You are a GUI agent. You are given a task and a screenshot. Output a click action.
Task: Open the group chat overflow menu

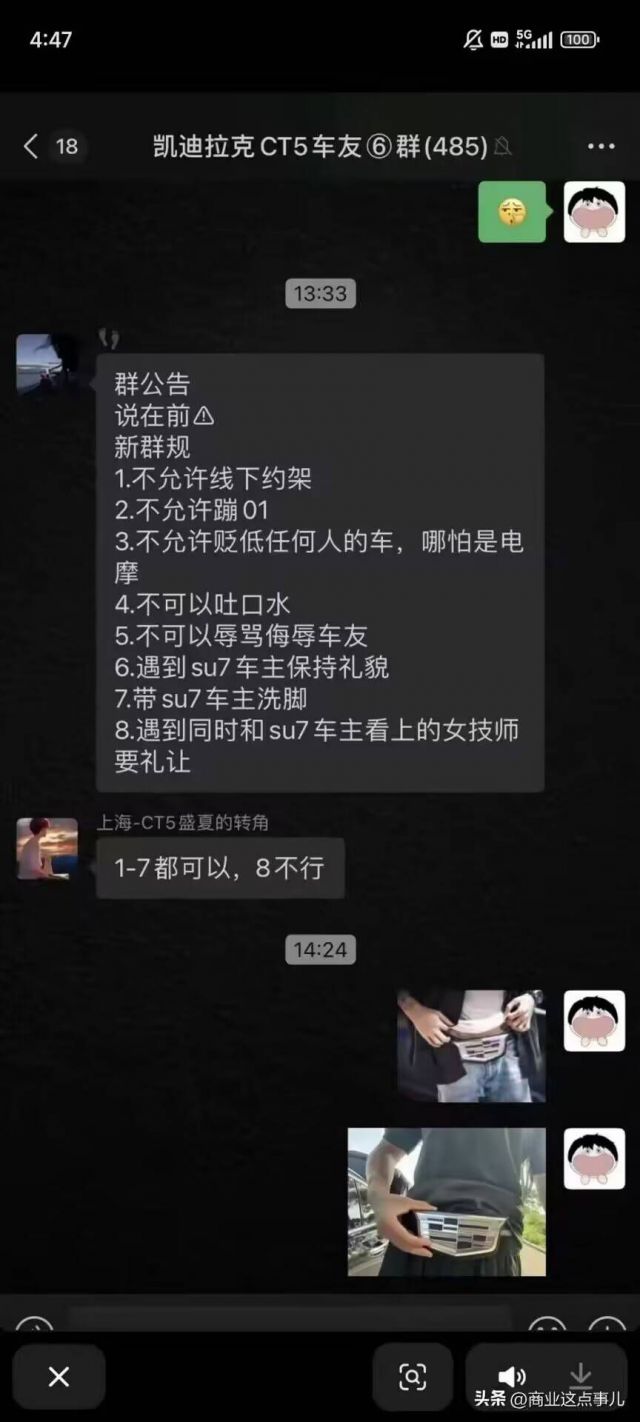pyautogui.click(x=601, y=147)
